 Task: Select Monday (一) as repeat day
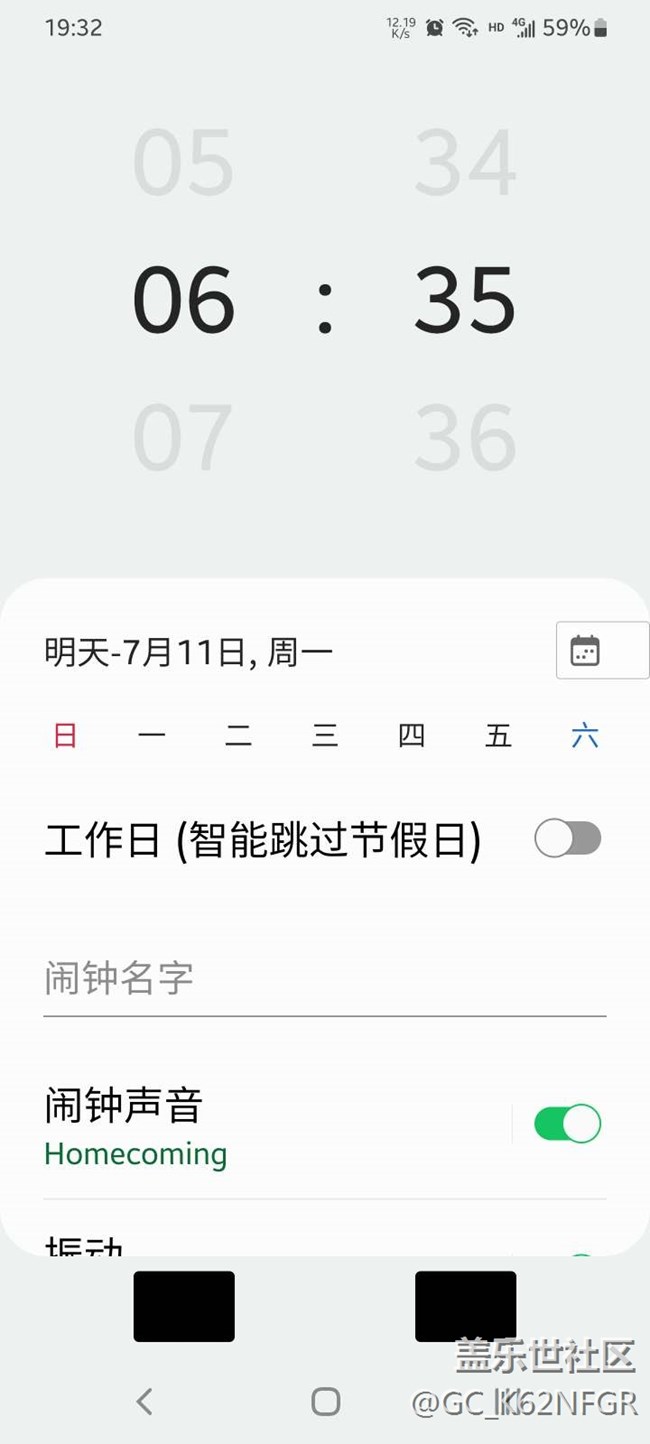point(152,737)
